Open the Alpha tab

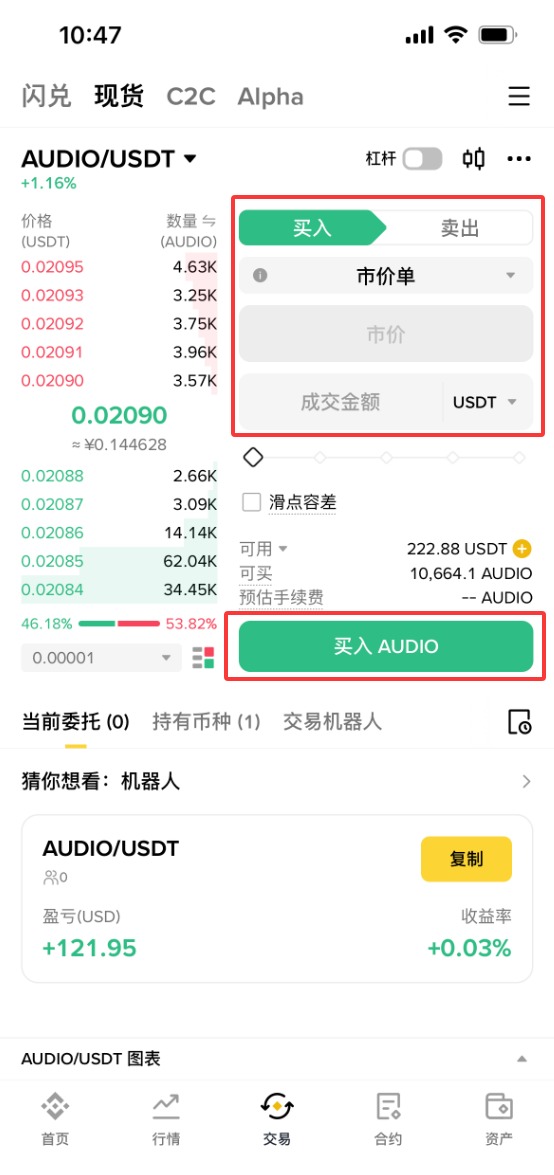(x=271, y=97)
